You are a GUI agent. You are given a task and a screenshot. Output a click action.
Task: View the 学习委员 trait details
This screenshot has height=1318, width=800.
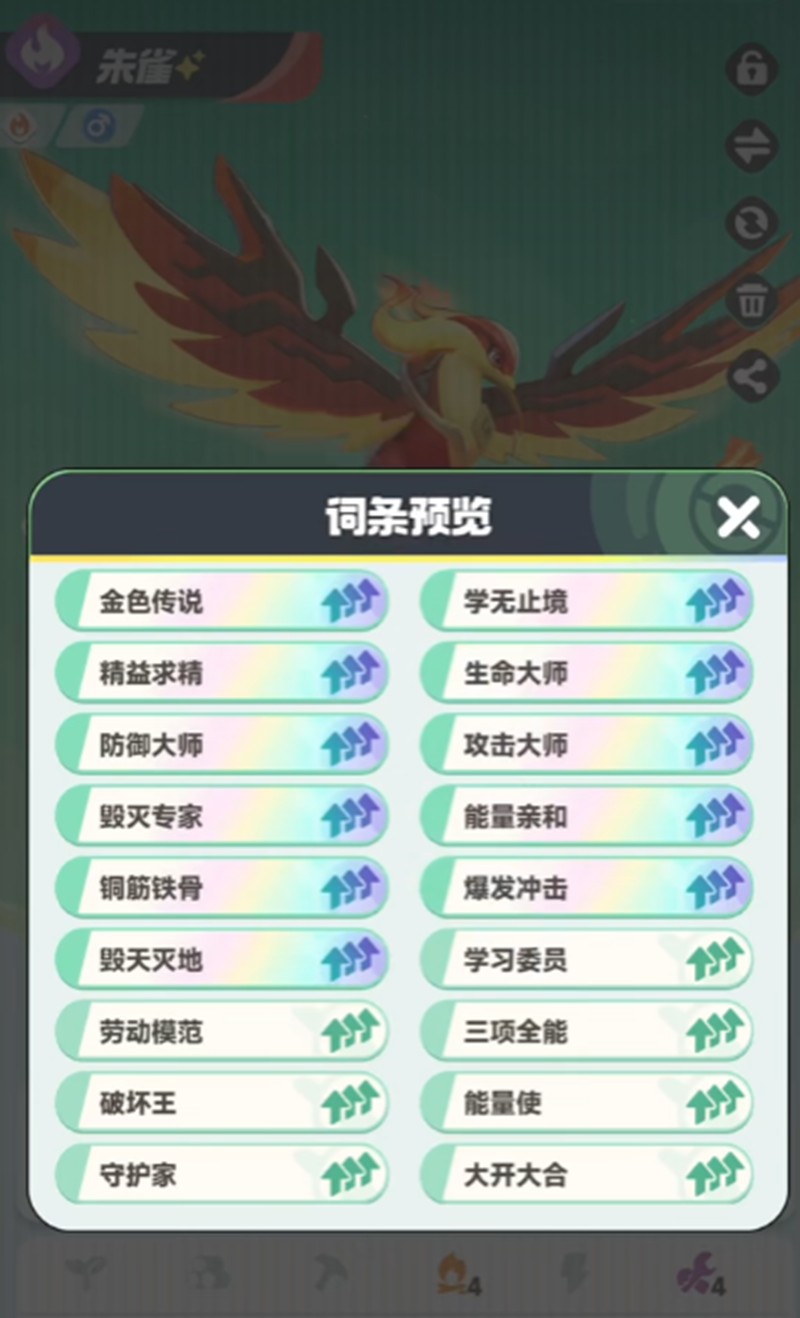click(x=587, y=960)
